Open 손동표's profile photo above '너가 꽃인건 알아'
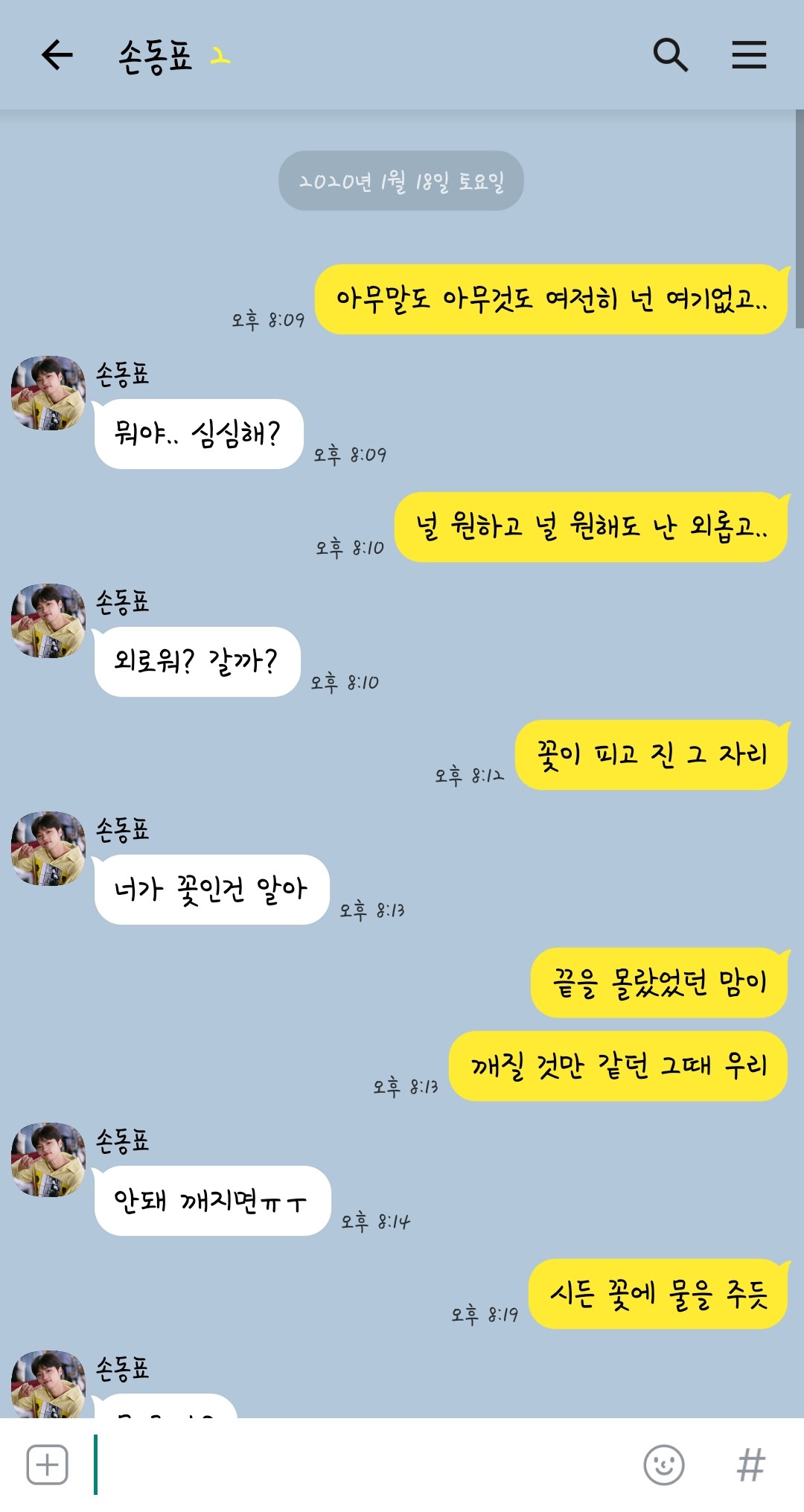The image size is (804, 1512). (x=48, y=848)
